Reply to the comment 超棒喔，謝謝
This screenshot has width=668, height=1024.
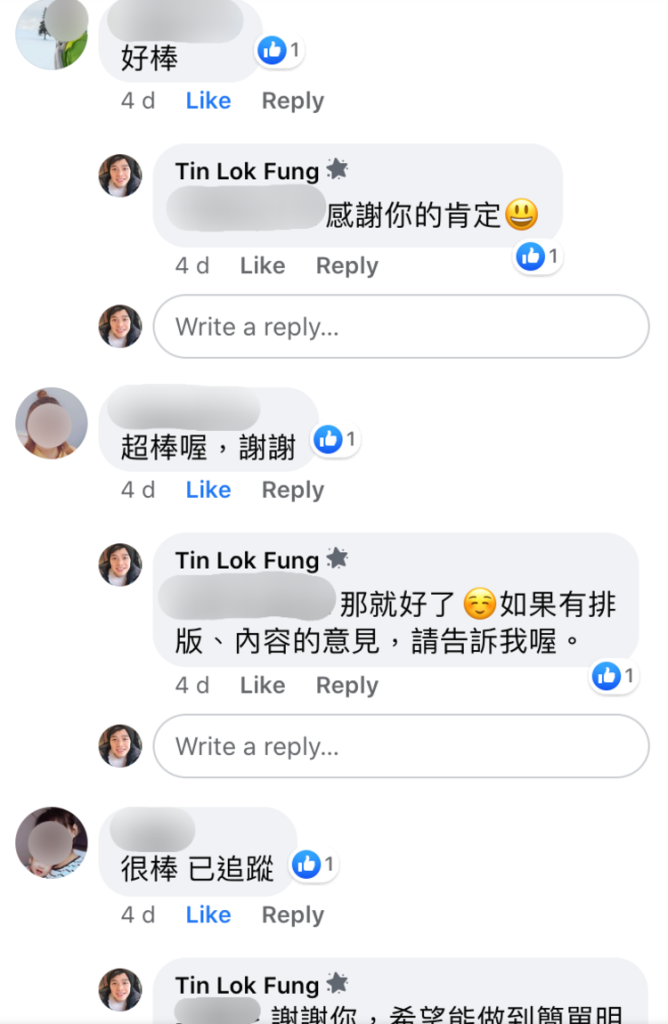click(x=292, y=490)
